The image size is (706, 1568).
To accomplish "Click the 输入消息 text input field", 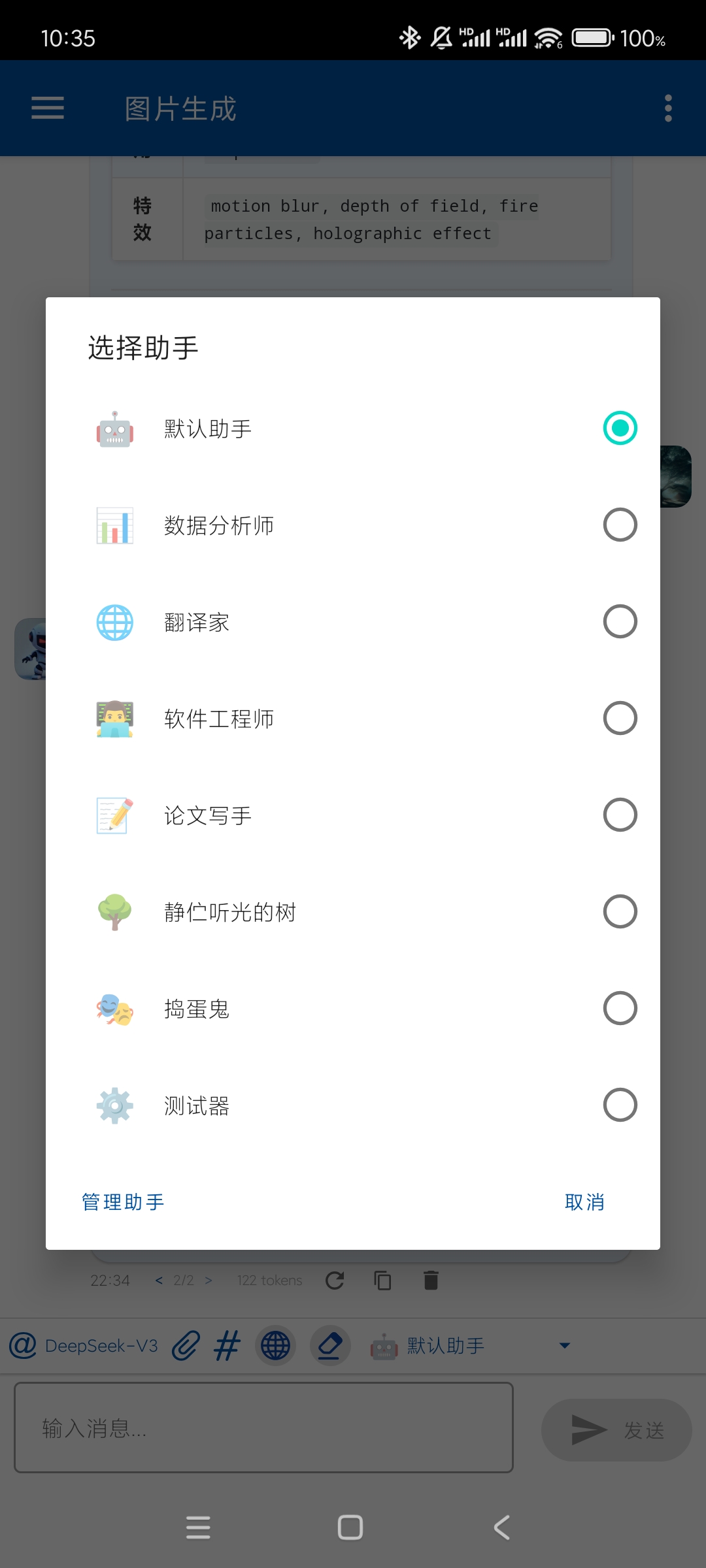I will pos(261,1428).
